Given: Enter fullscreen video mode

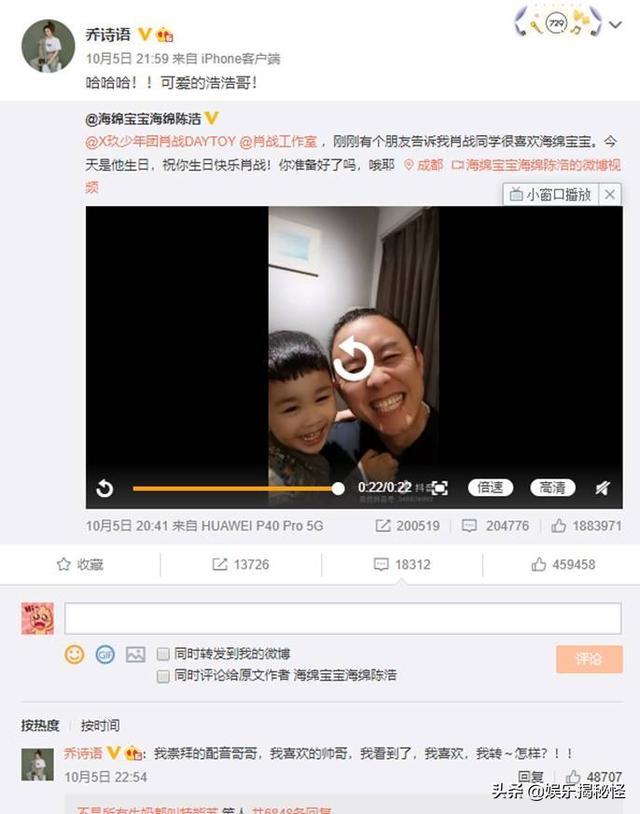Looking at the screenshot, I should point(438,488).
